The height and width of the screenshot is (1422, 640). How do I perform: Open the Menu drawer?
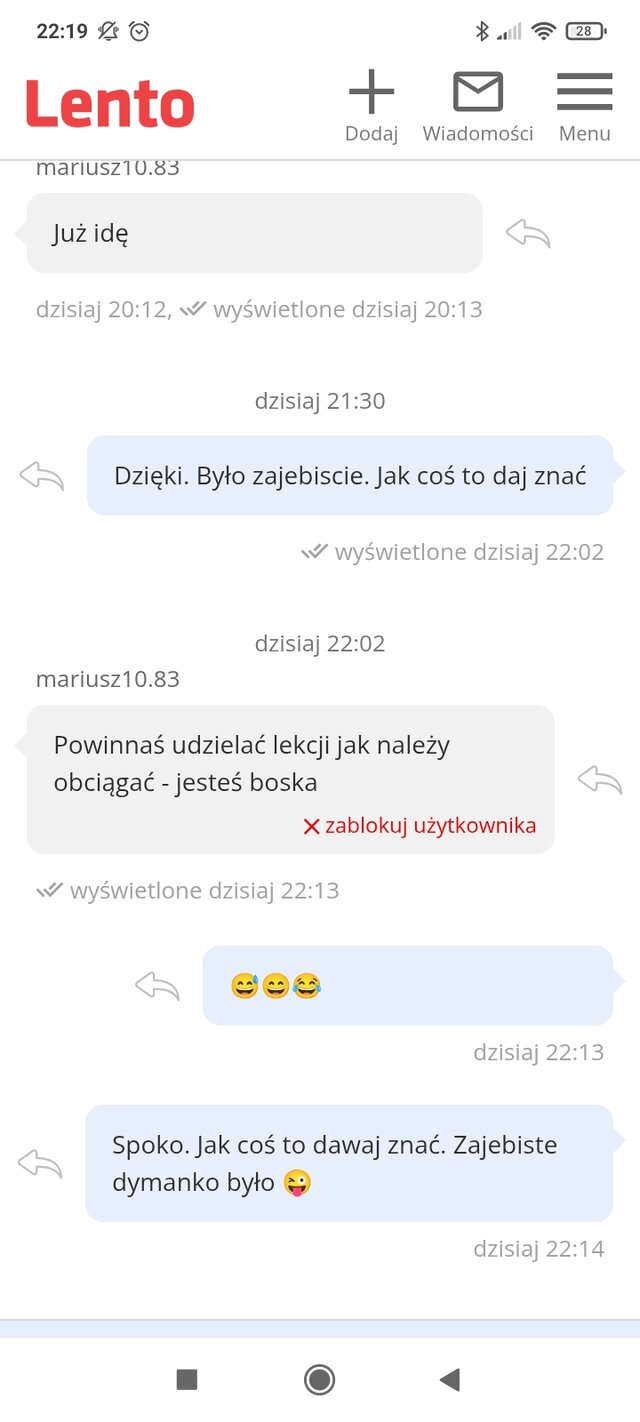point(584,106)
